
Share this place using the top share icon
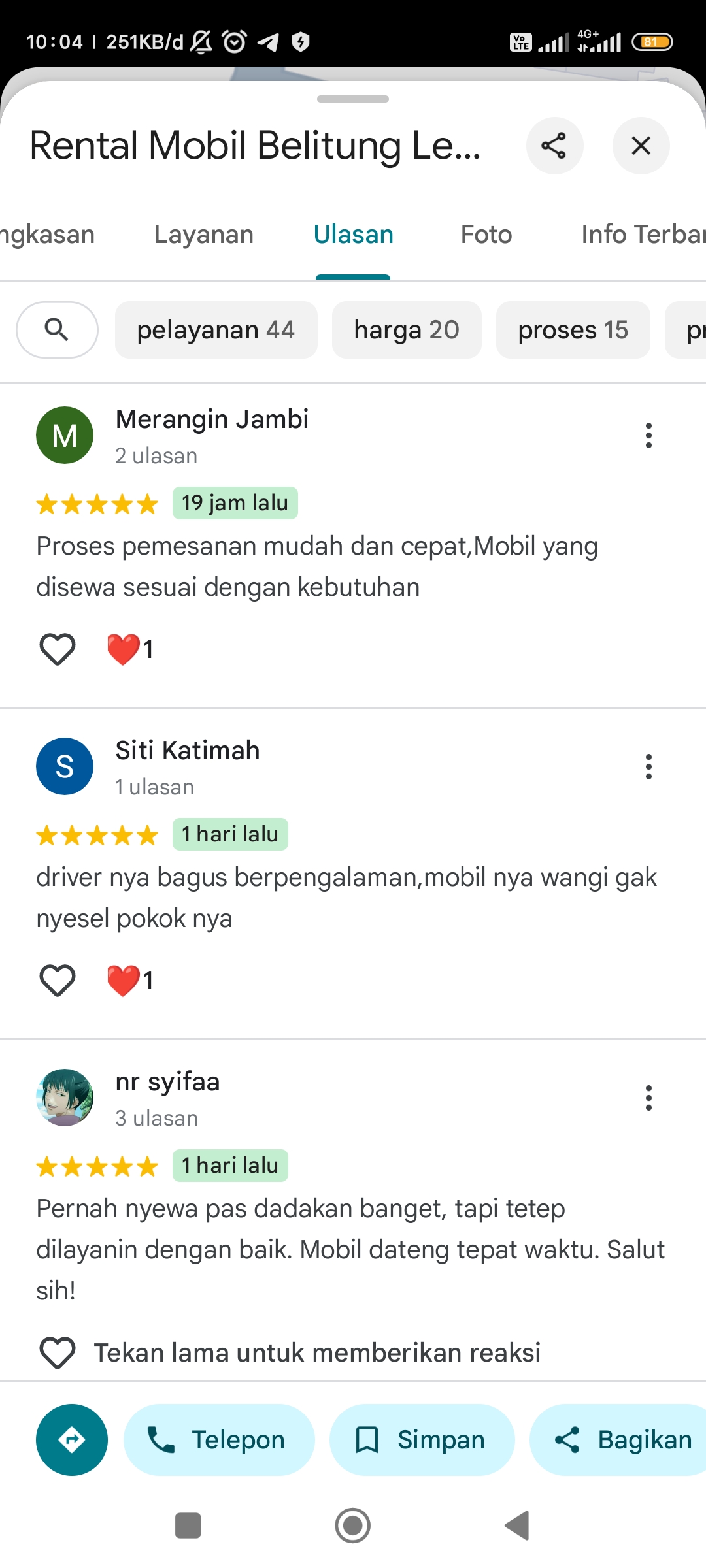[x=554, y=146]
